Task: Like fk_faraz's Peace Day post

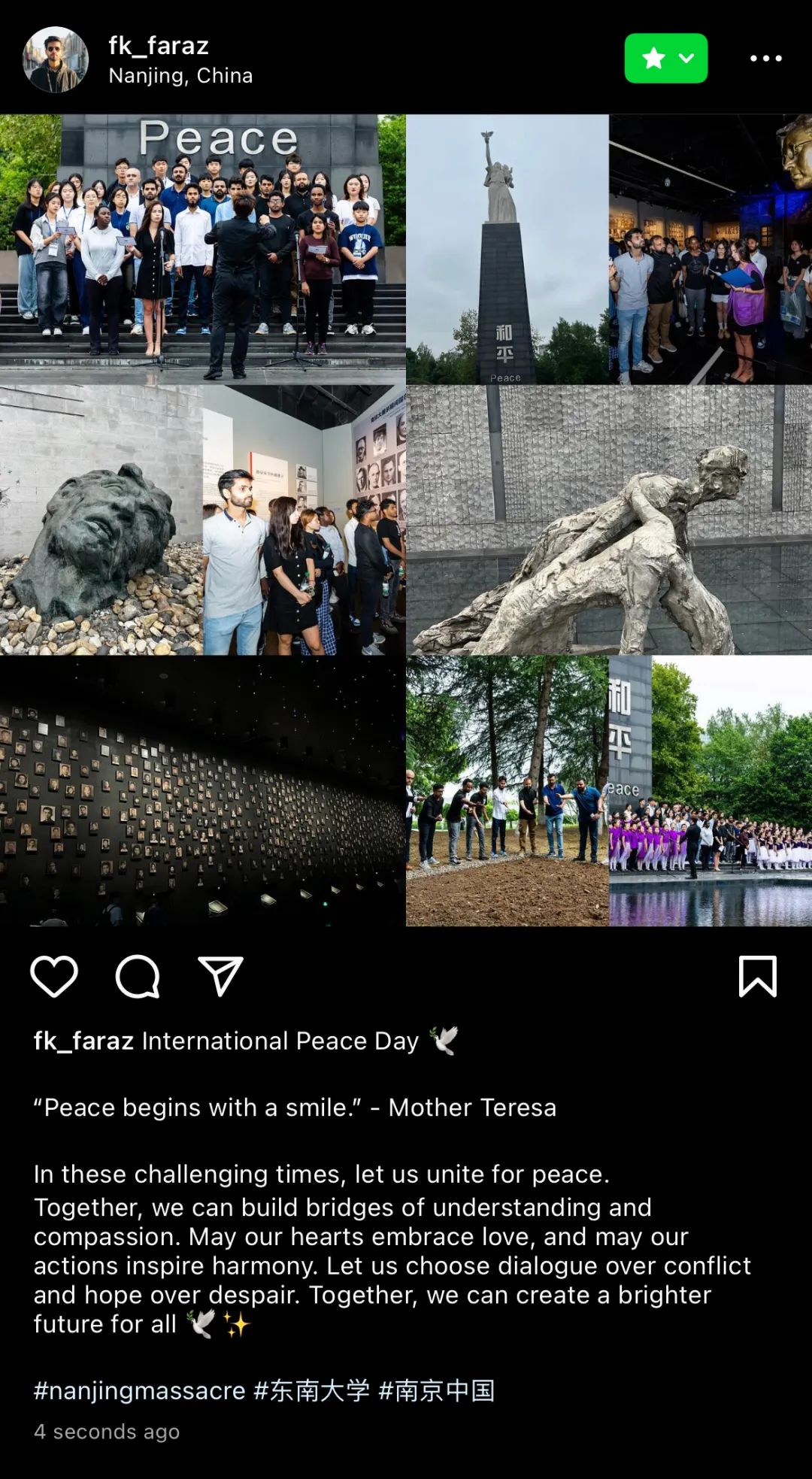Action: coord(54,977)
